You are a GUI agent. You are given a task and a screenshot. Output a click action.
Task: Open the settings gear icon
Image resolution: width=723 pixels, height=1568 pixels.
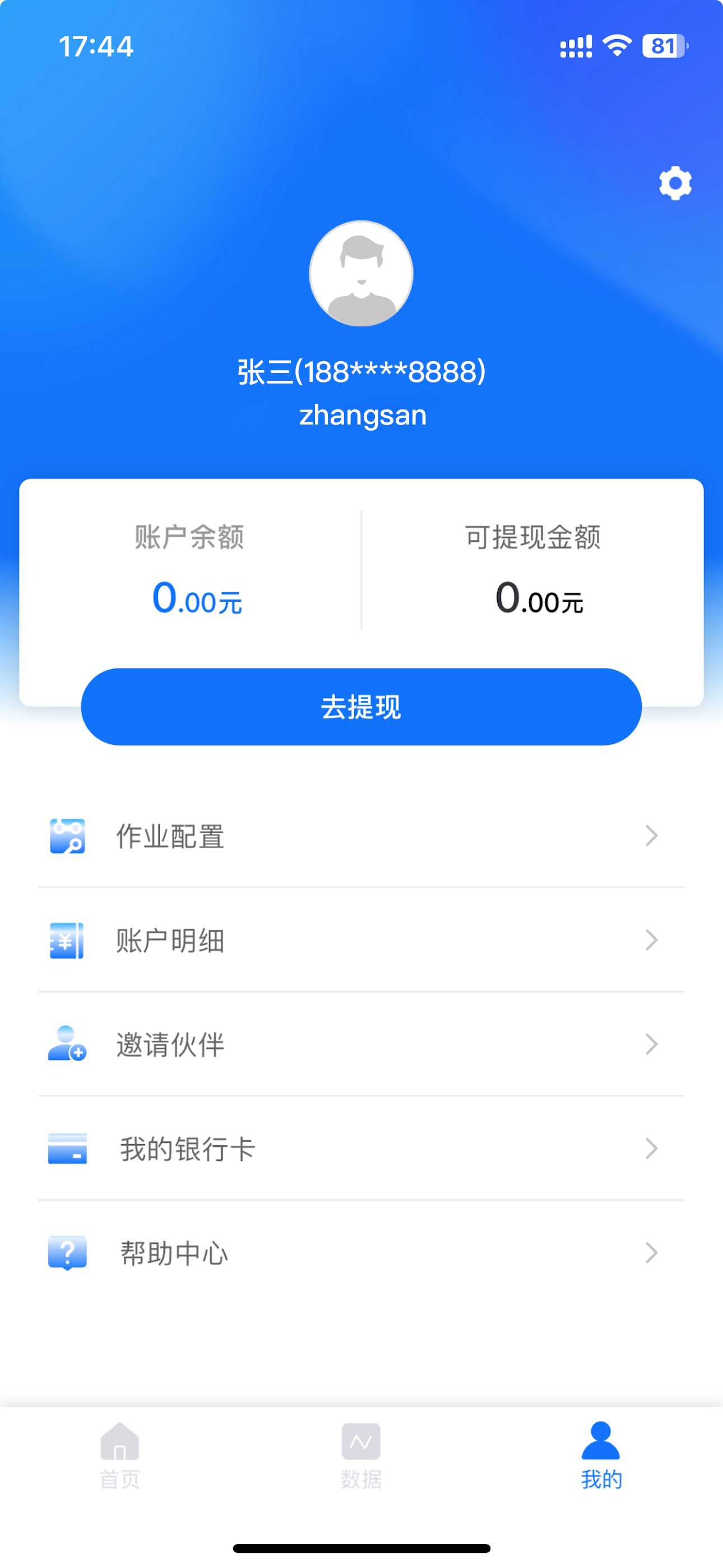[x=675, y=183]
